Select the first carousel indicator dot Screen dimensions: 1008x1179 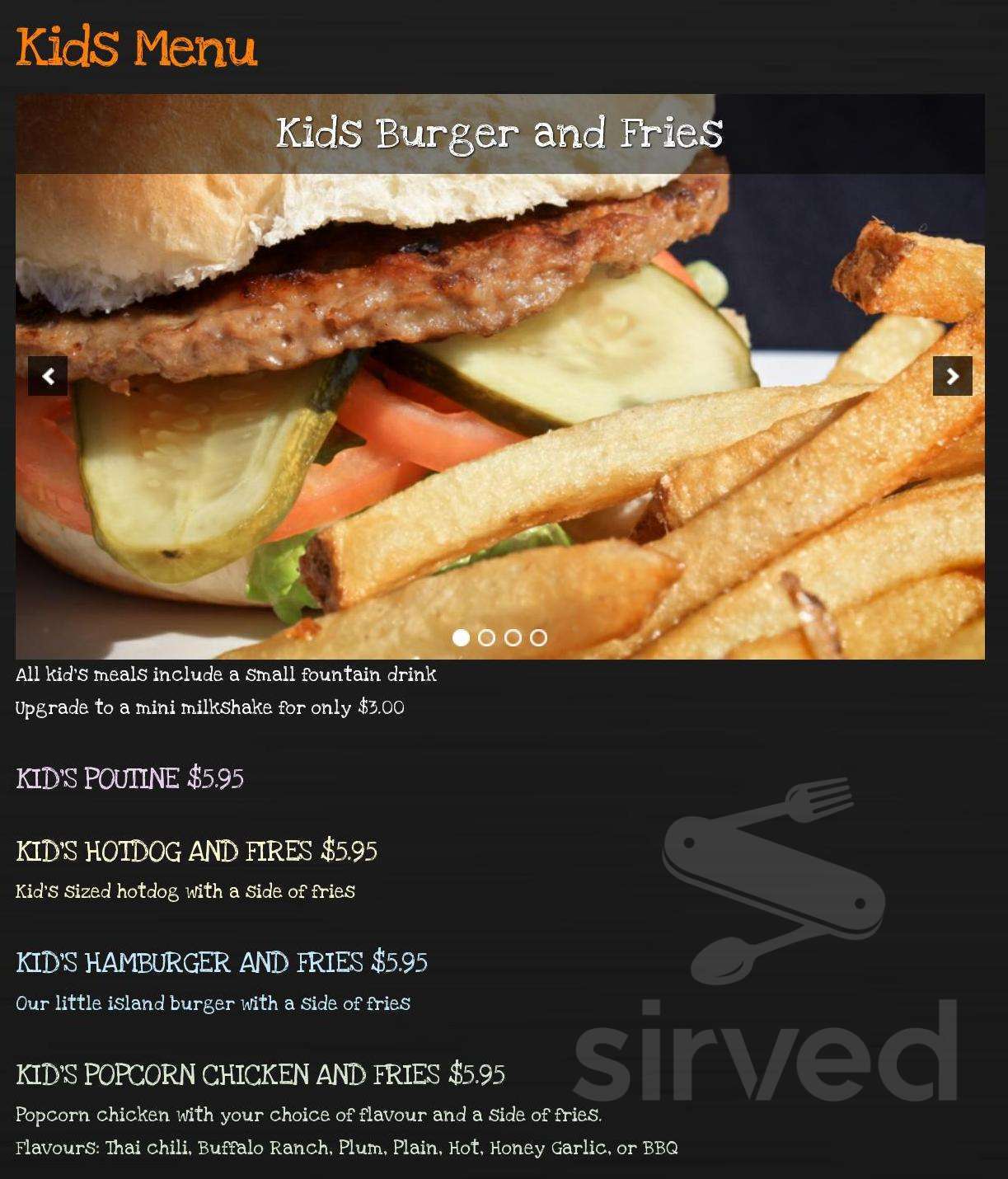tap(461, 637)
